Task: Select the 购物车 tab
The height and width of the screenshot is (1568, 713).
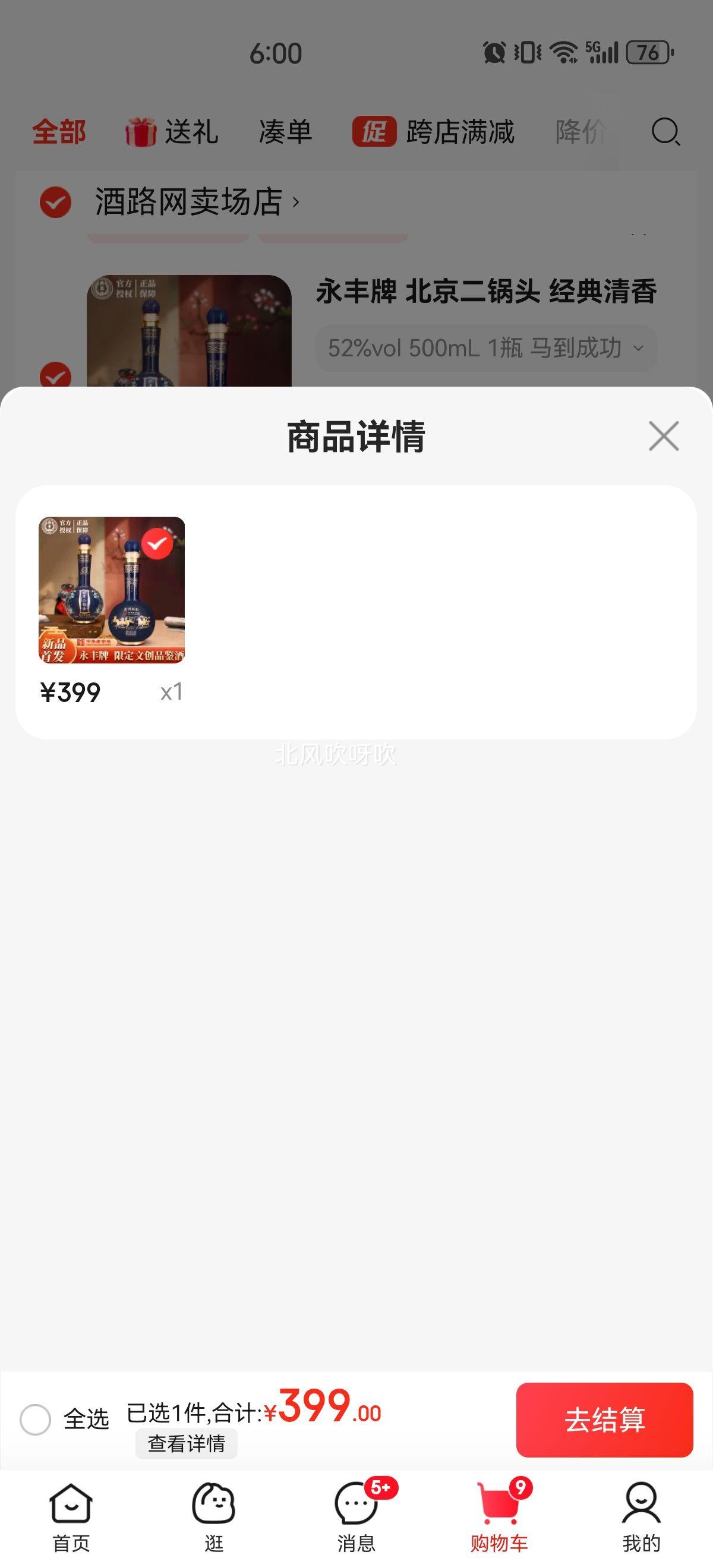Action: pyautogui.click(x=499, y=1517)
